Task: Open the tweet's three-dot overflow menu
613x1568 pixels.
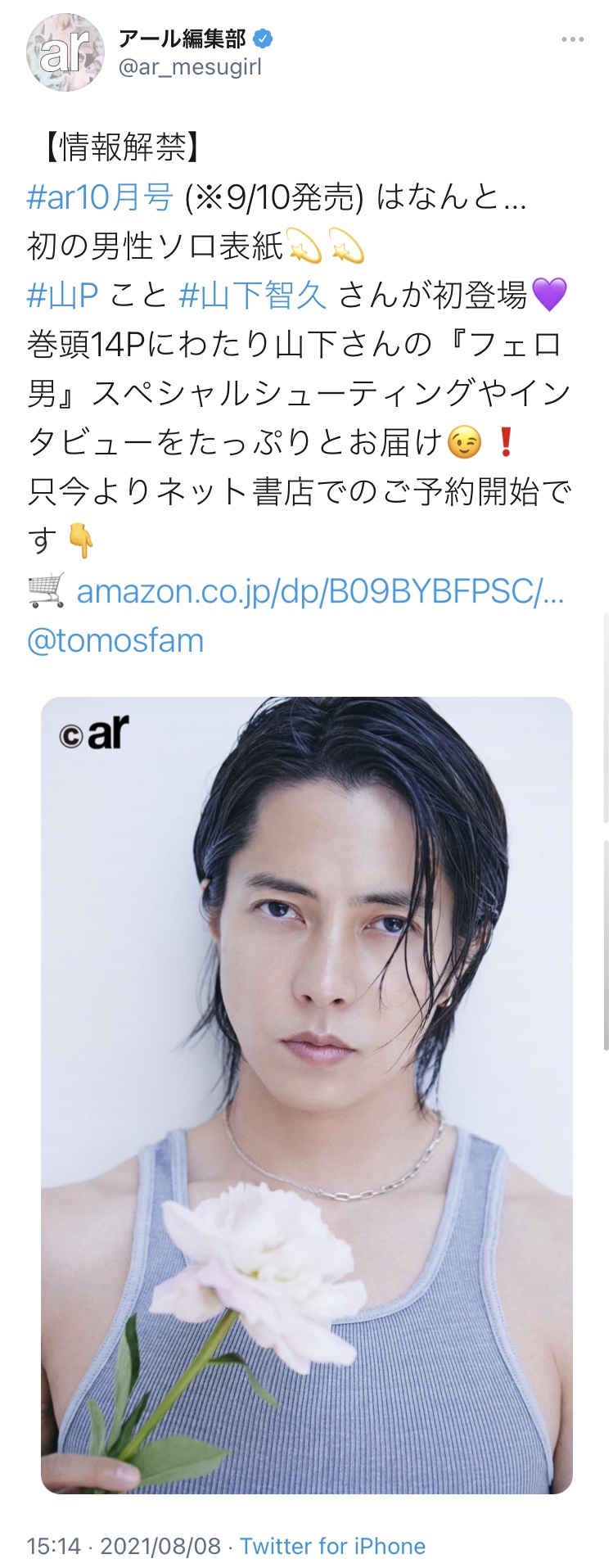Action: tap(572, 39)
